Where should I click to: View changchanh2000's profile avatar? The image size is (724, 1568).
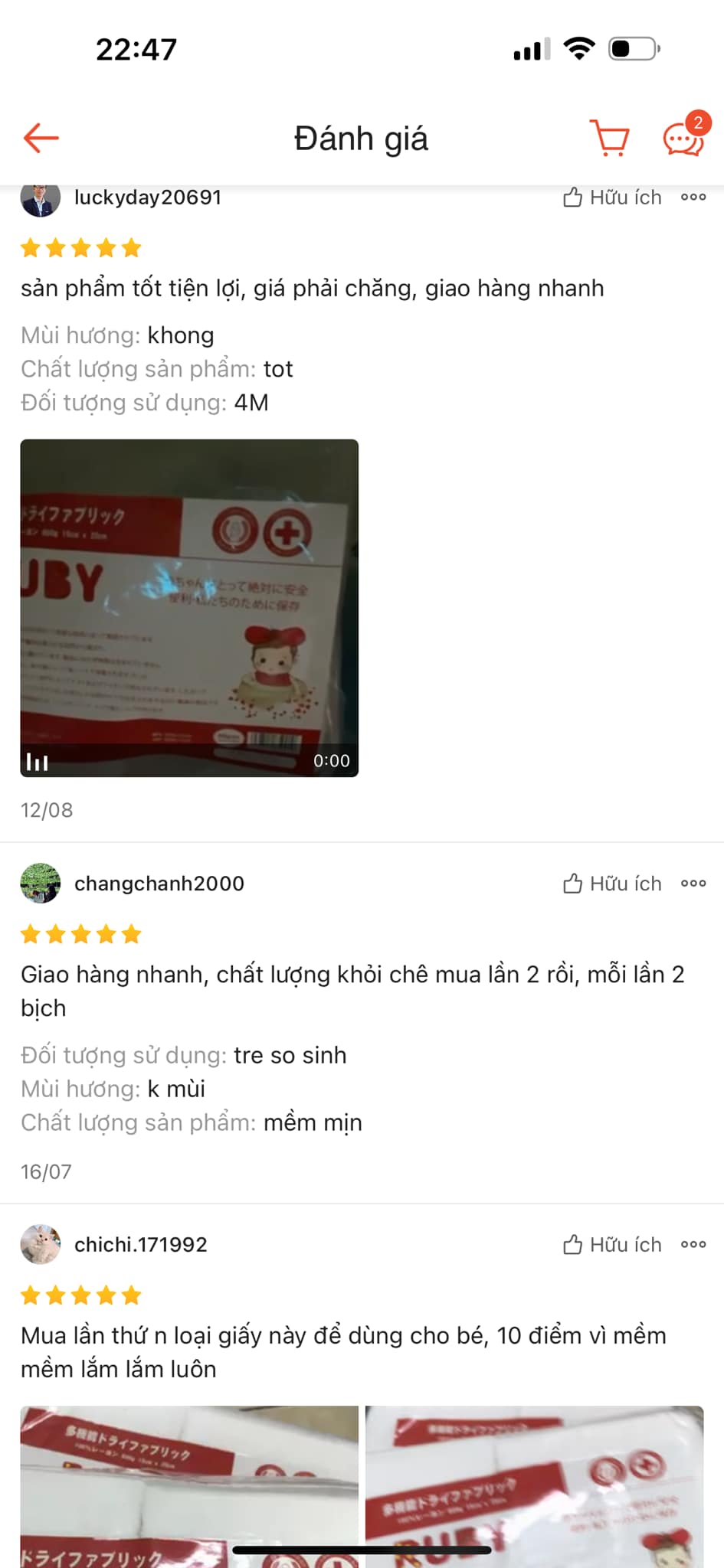(x=41, y=884)
